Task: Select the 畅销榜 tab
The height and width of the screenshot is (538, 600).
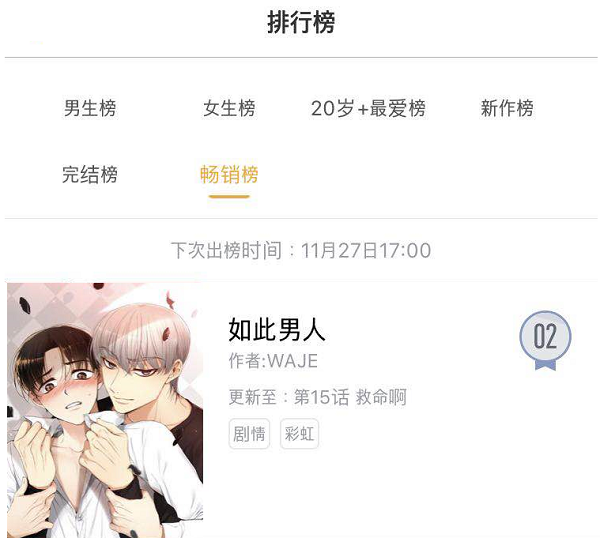Action: [x=229, y=175]
